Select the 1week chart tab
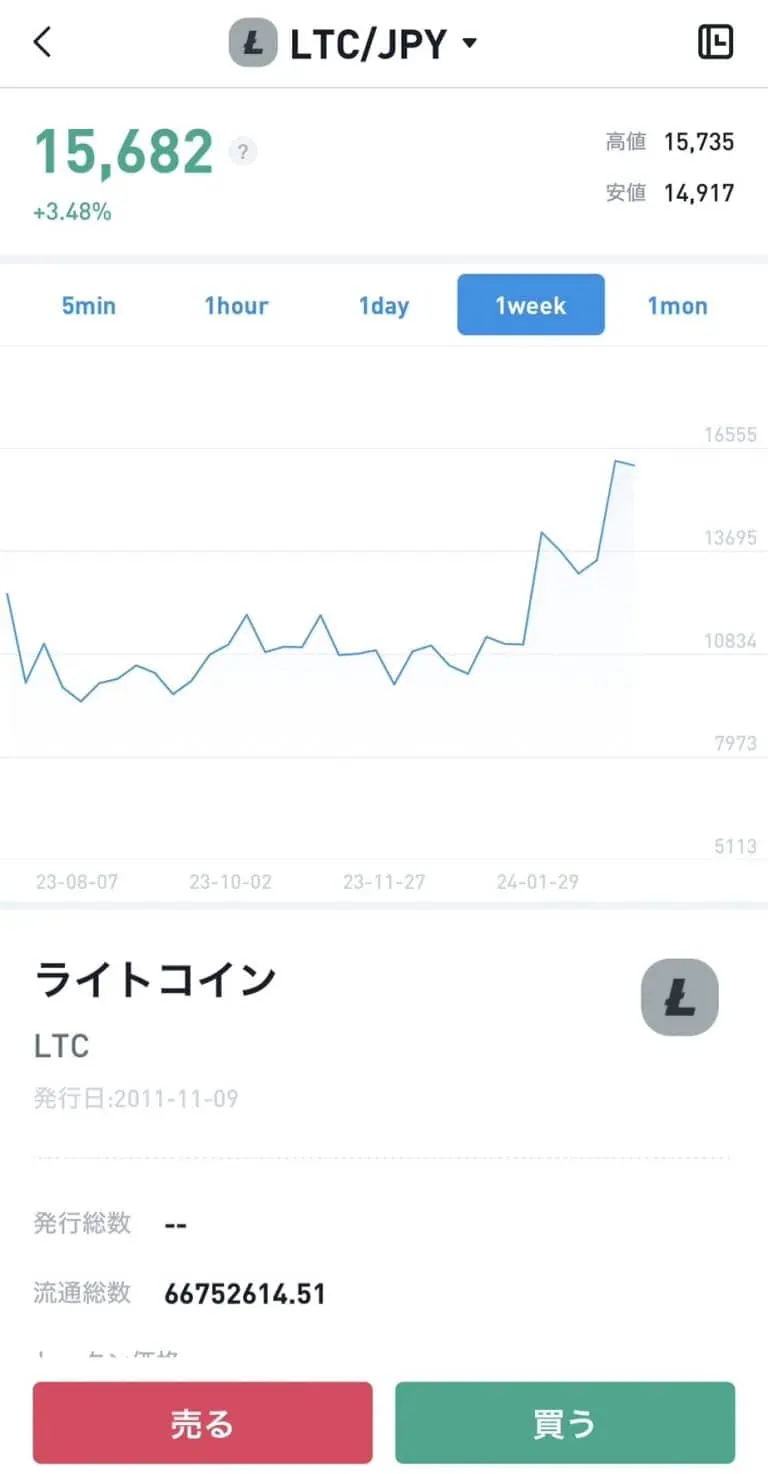 coord(530,305)
